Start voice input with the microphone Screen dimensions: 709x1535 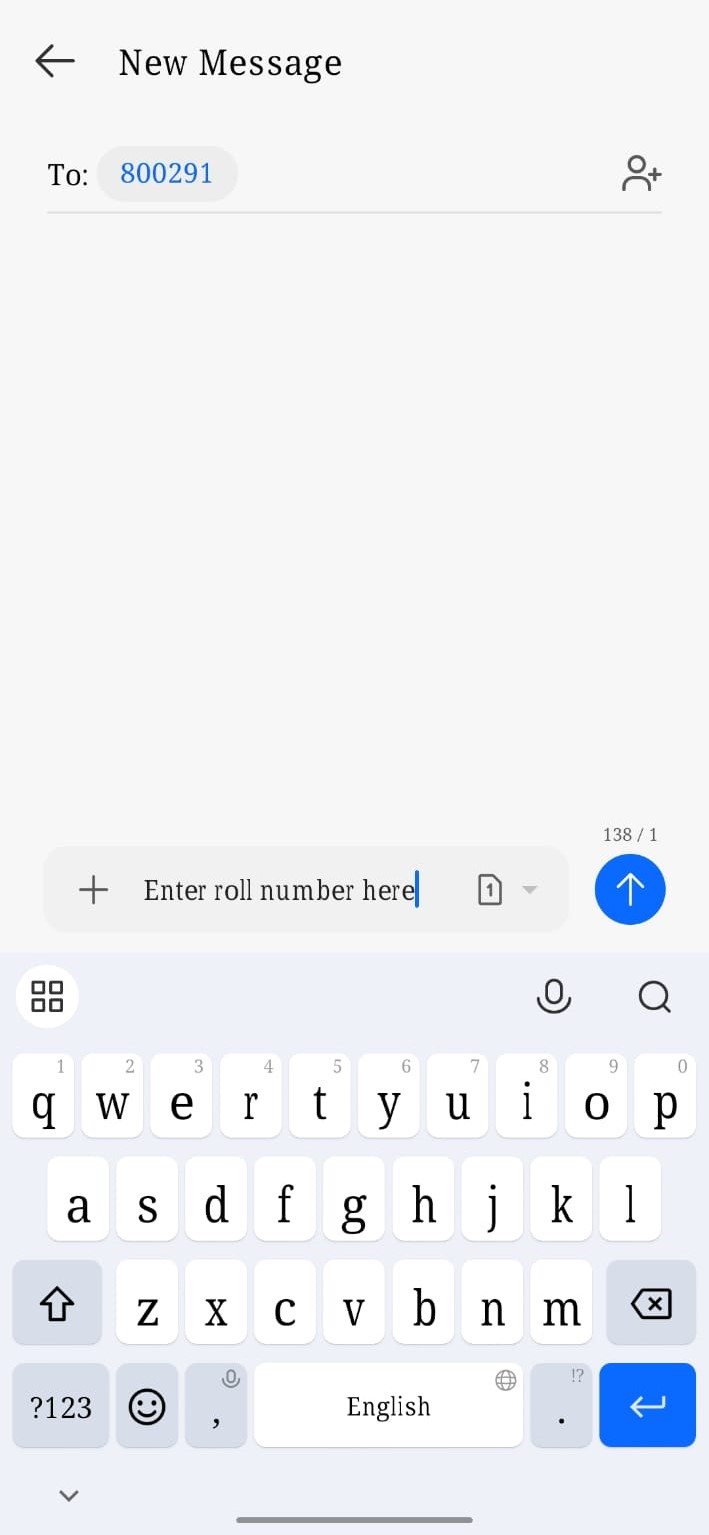(553, 996)
